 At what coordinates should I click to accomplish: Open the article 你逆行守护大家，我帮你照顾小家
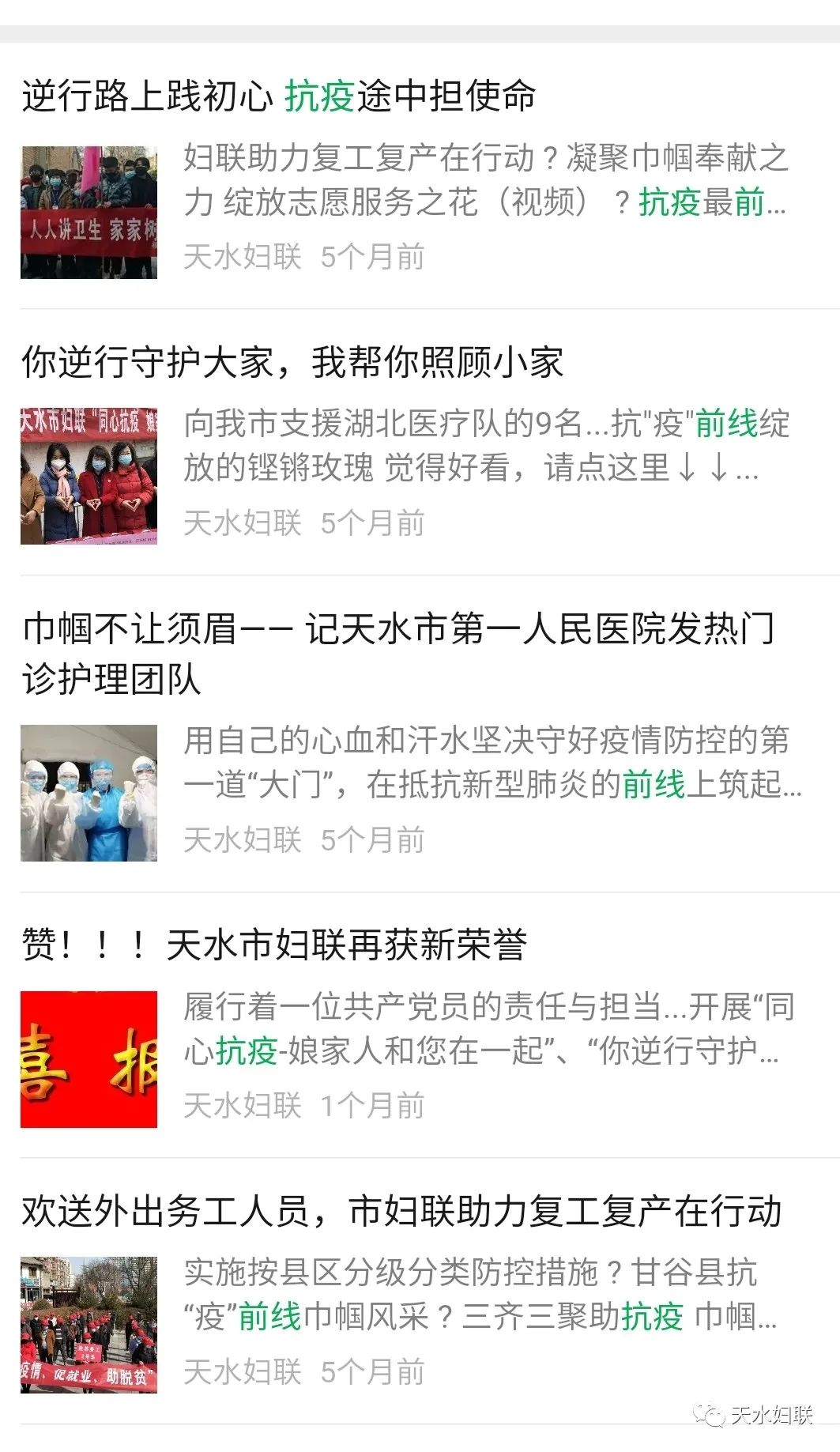tap(292, 363)
